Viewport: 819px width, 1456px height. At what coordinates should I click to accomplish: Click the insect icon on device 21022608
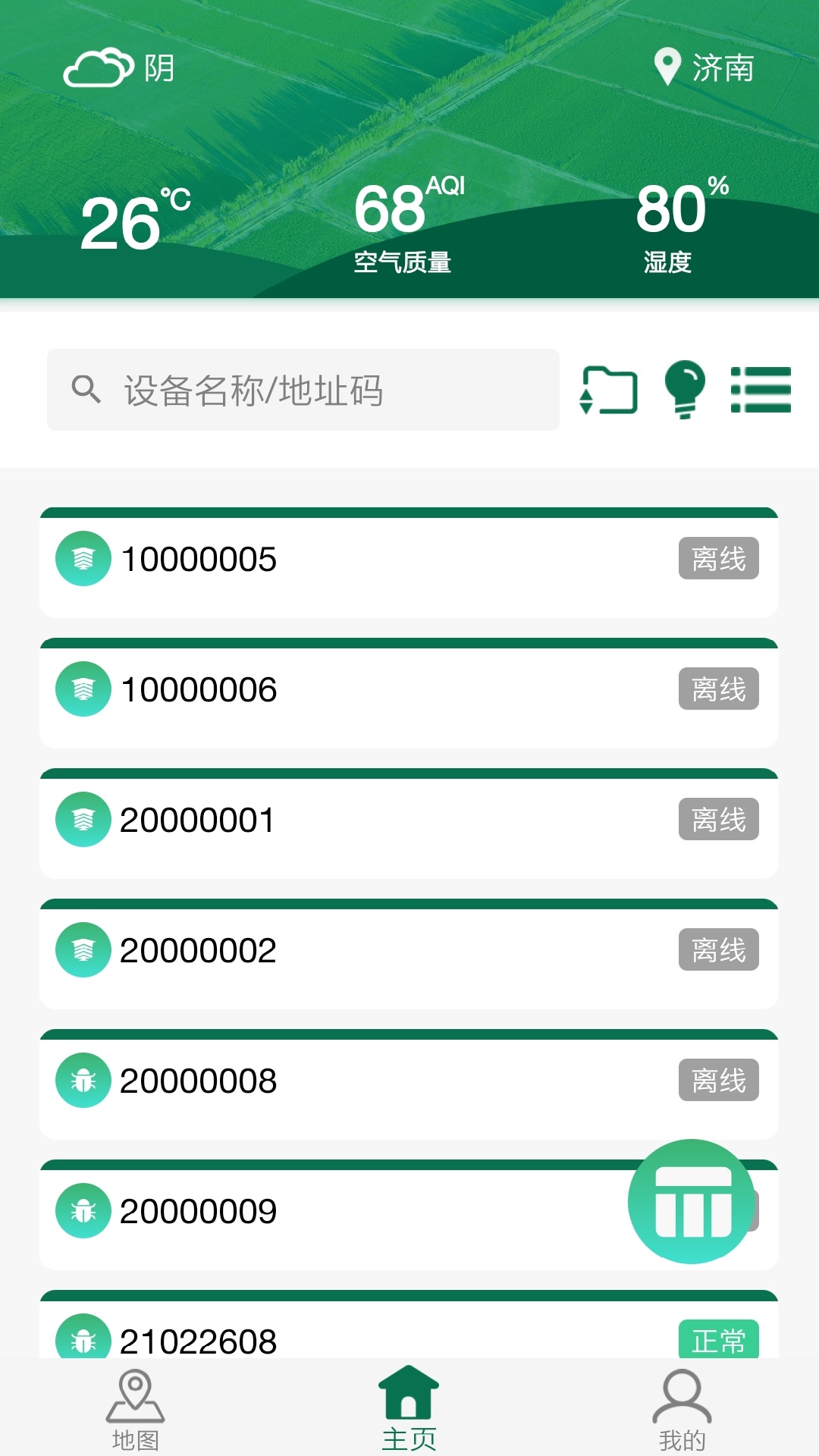pos(83,1341)
